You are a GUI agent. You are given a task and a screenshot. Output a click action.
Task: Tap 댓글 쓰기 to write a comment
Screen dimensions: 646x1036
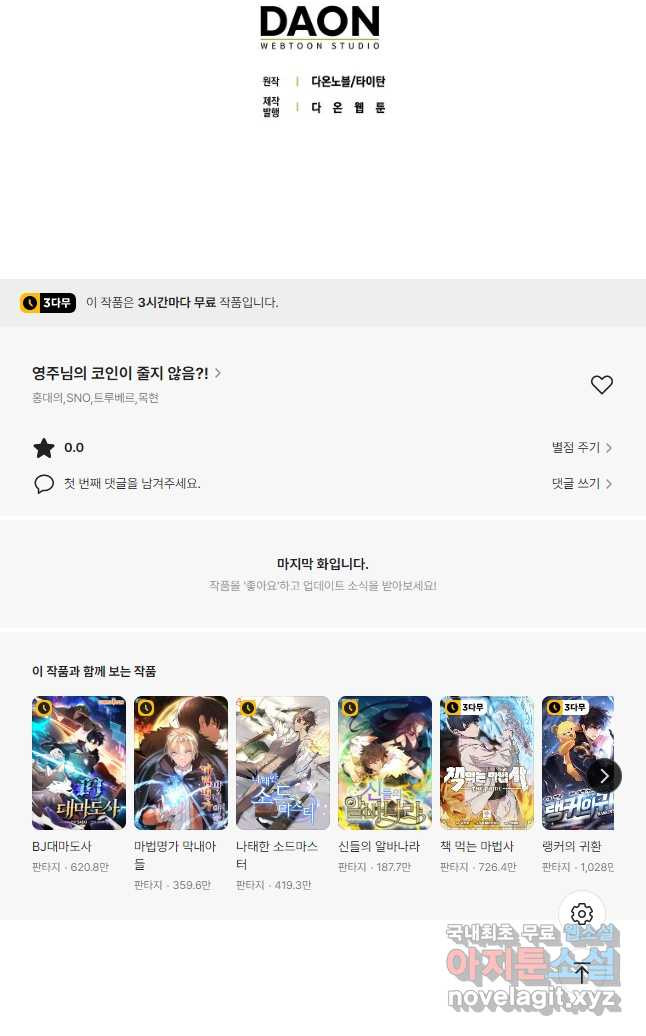(x=581, y=483)
